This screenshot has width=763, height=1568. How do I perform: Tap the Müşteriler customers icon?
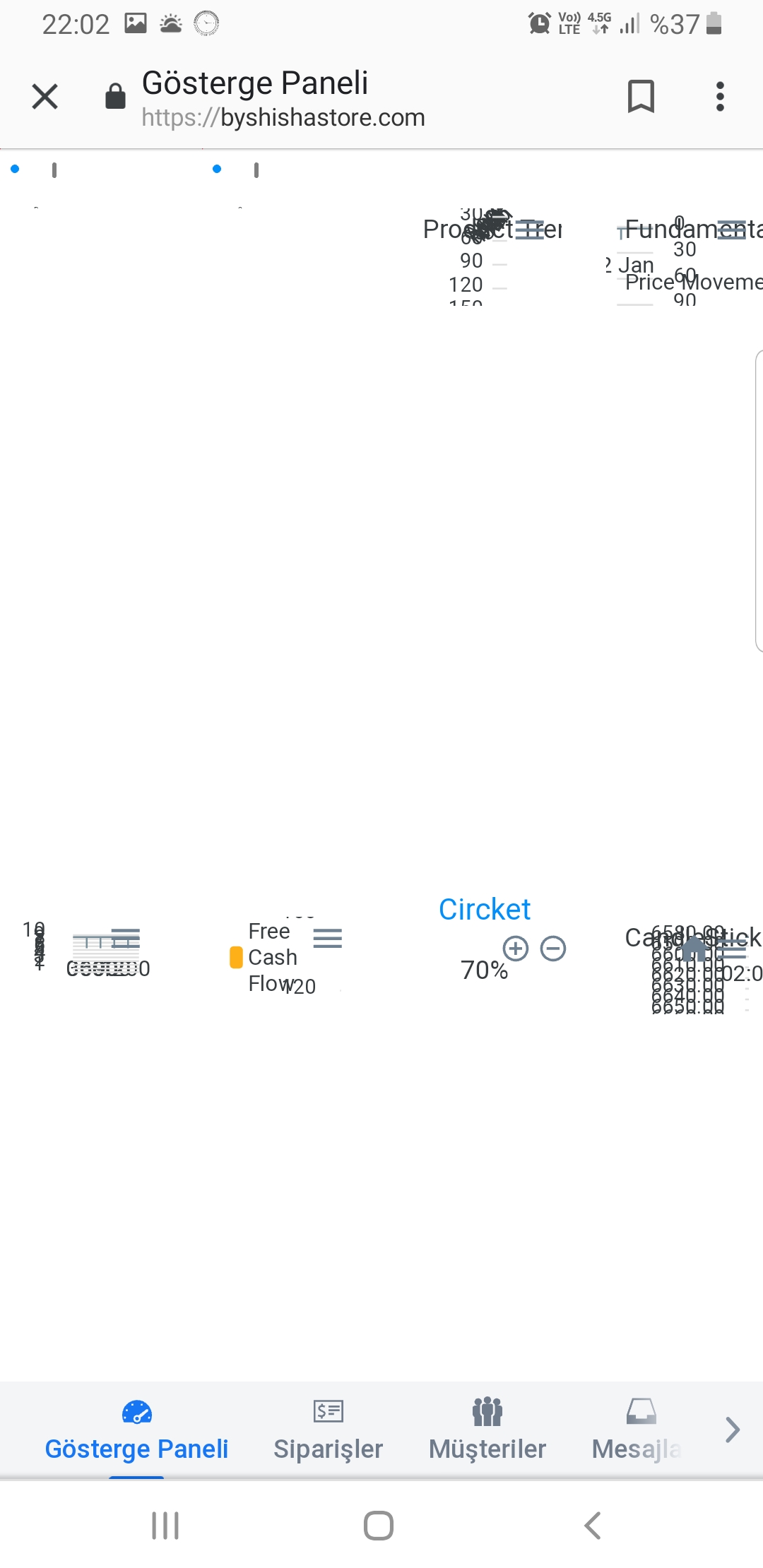pos(487,1413)
